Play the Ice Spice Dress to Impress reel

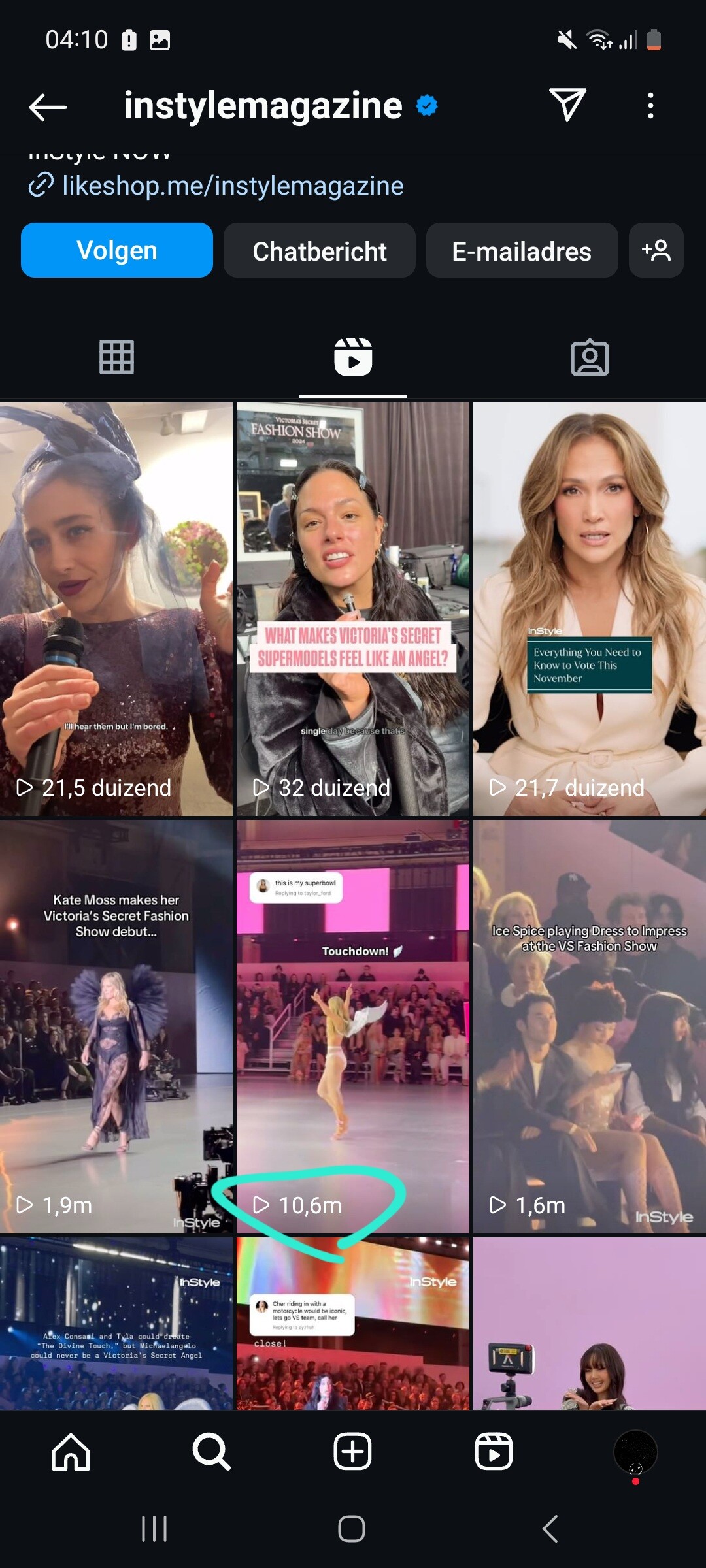pyautogui.click(x=590, y=1026)
